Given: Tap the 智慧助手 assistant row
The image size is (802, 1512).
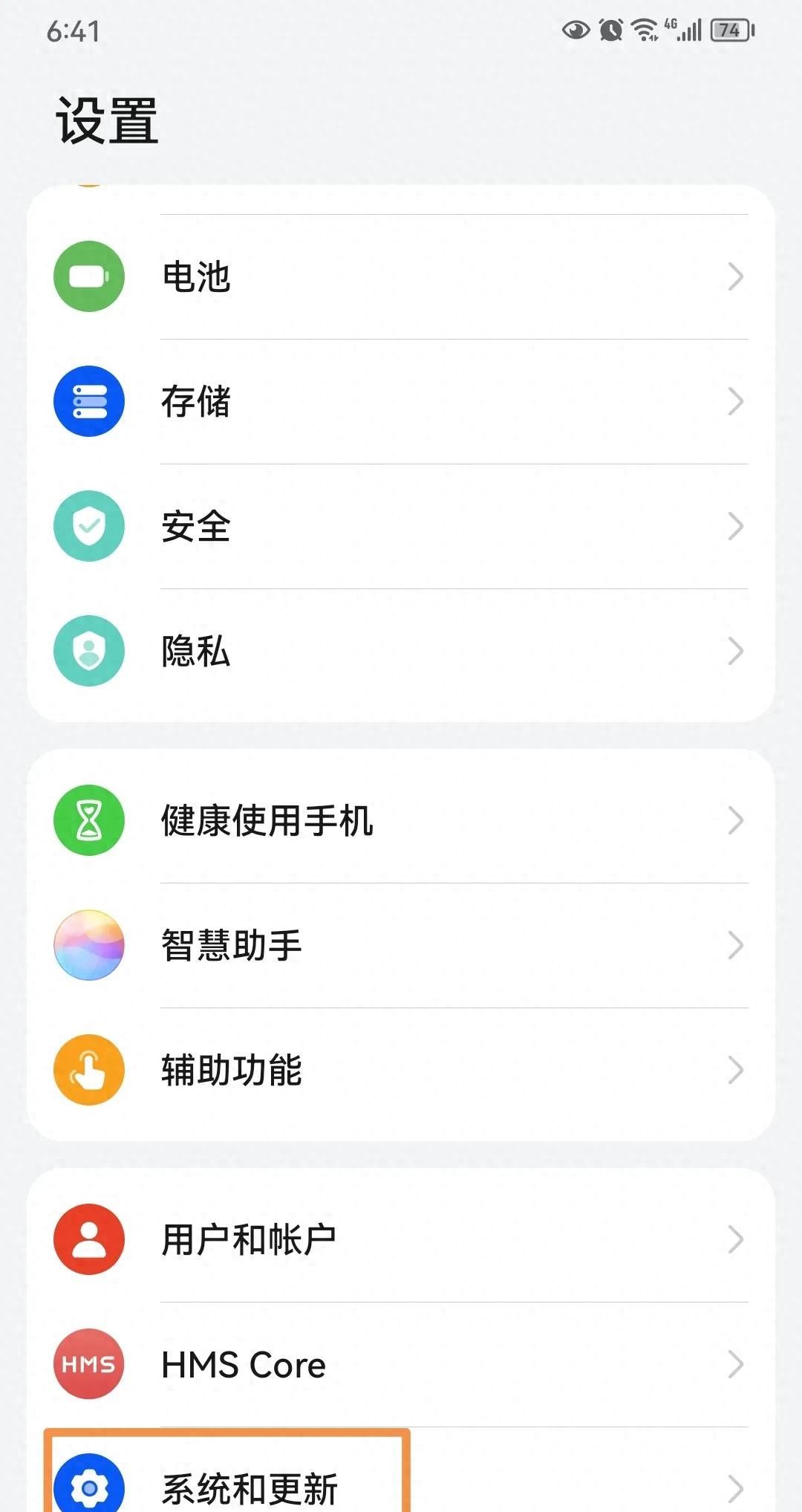Looking at the screenshot, I should click(x=401, y=945).
